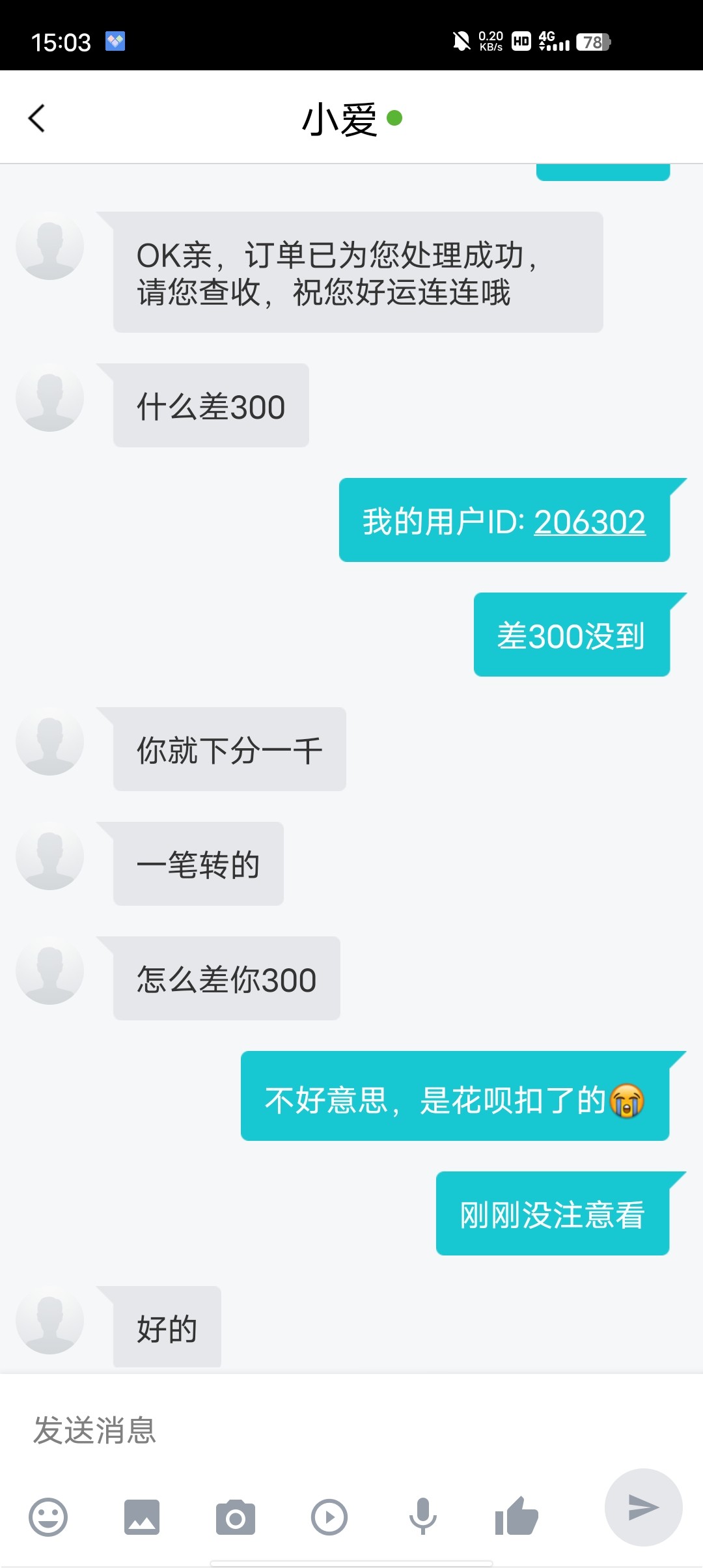Send a thumbs-up like
703x1568 pixels.
coord(516,1516)
